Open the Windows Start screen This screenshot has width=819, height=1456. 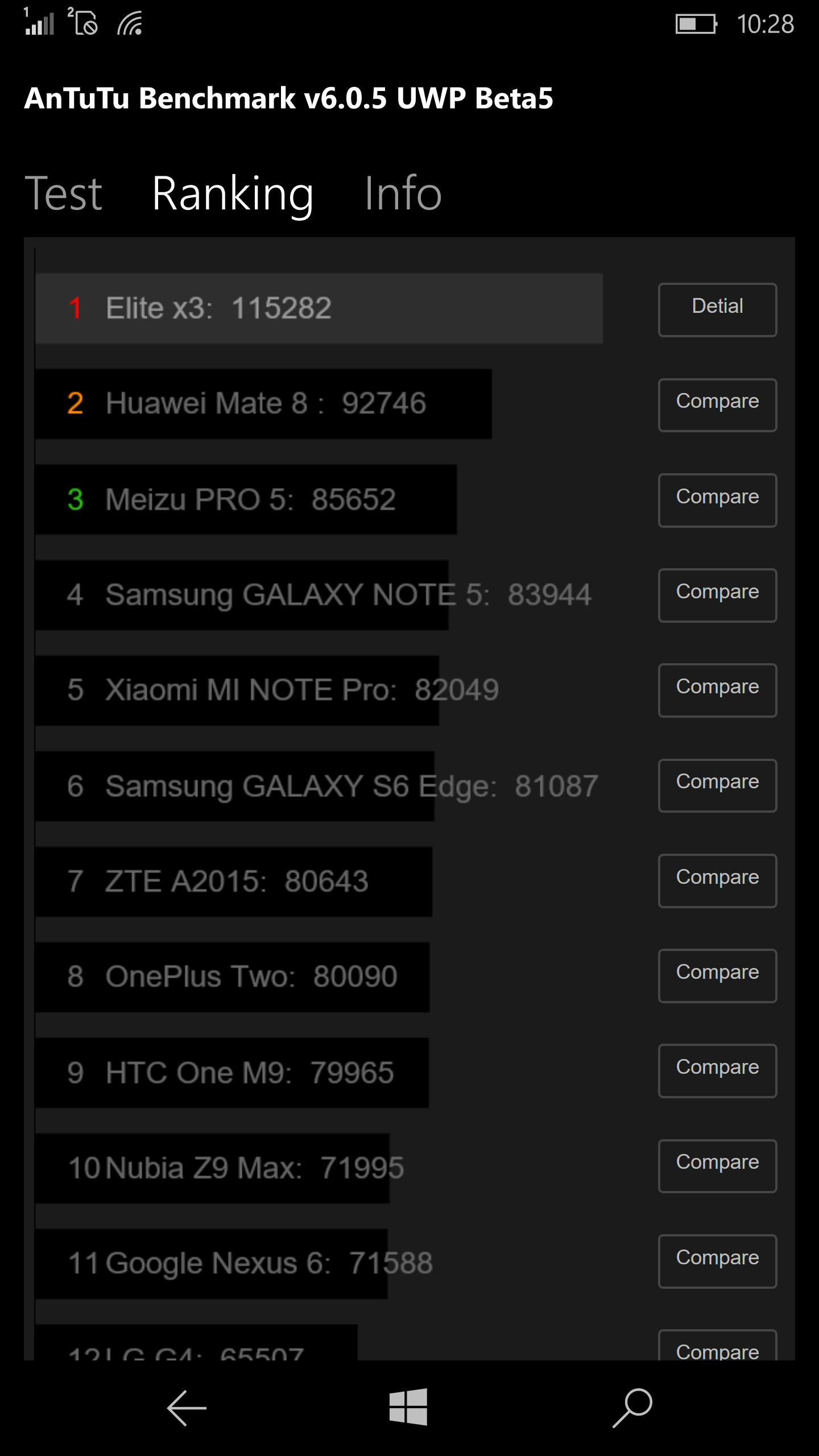(x=408, y=1407)
